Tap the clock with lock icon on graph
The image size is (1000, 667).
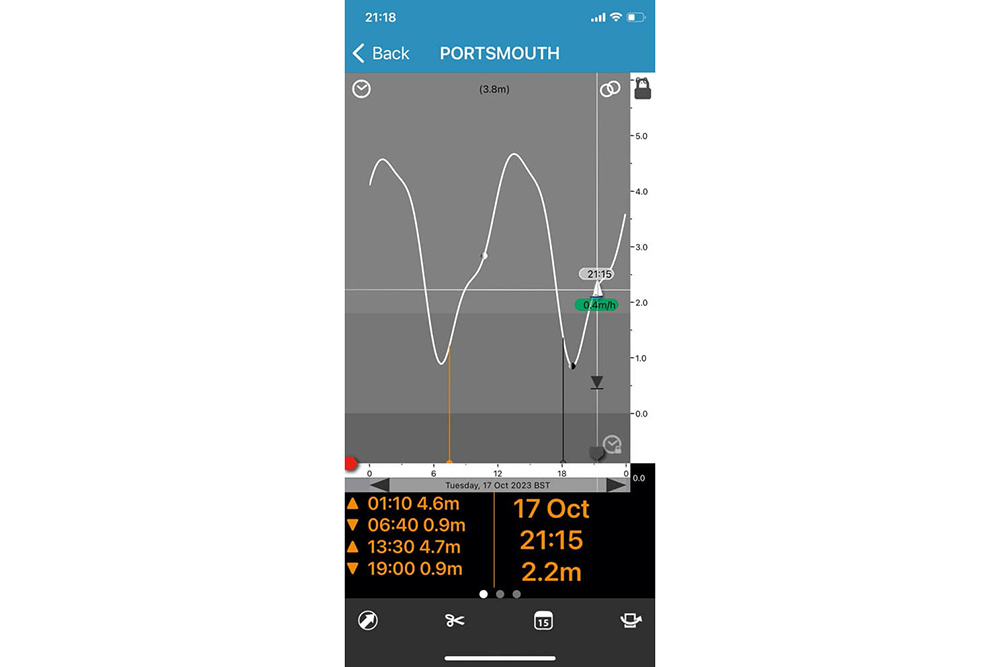coord(612,444)
